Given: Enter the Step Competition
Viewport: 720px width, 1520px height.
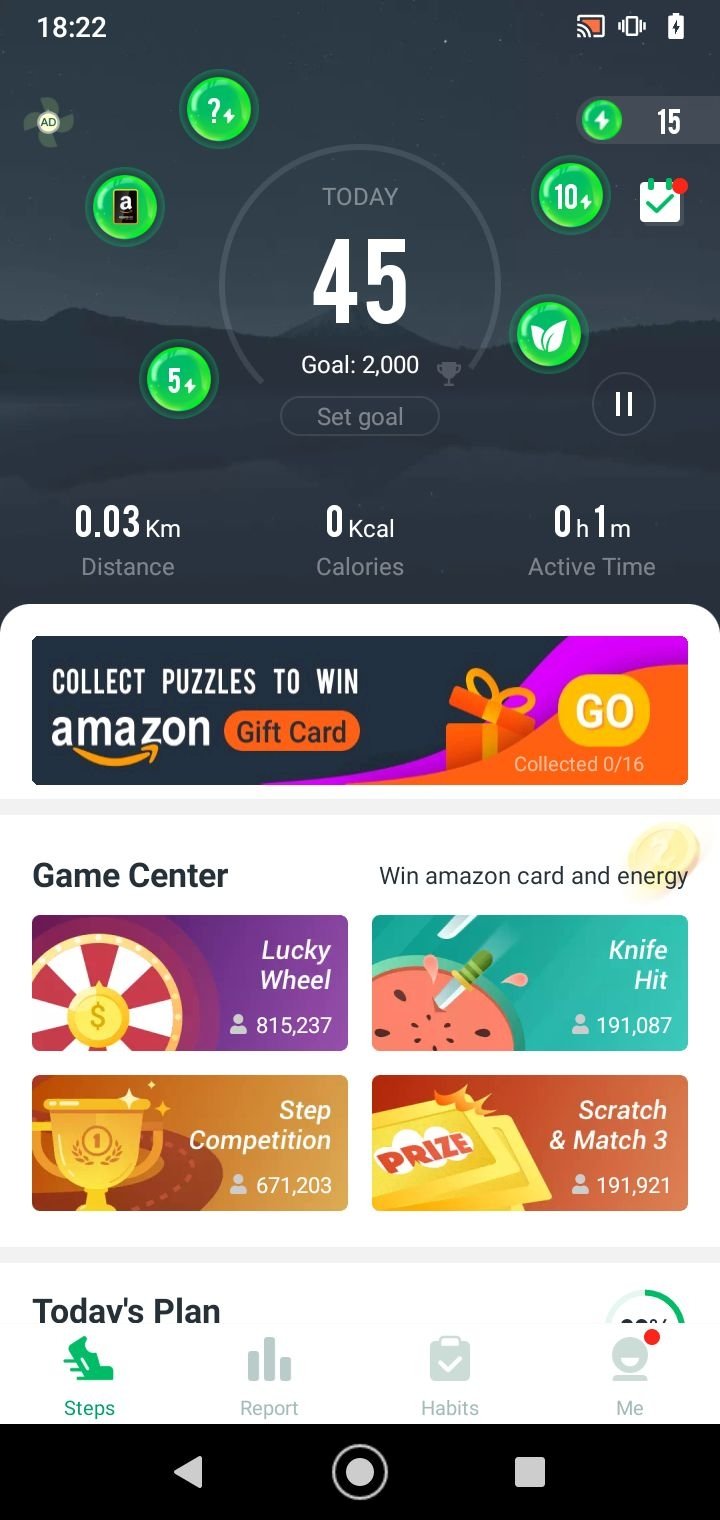Looking at the screenshot, I should (190, 1143).
